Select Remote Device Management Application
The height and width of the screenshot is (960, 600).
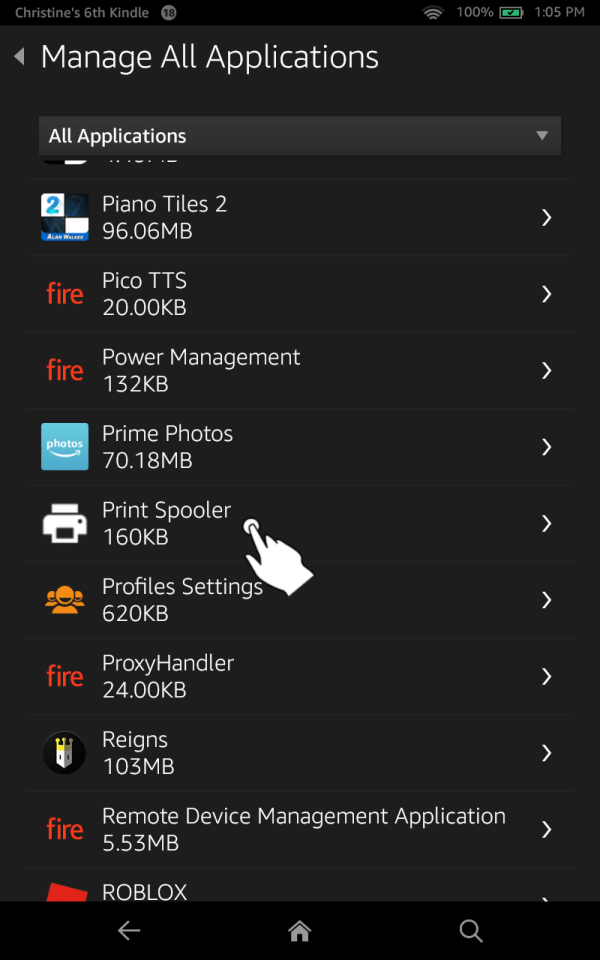pos(299,830)
